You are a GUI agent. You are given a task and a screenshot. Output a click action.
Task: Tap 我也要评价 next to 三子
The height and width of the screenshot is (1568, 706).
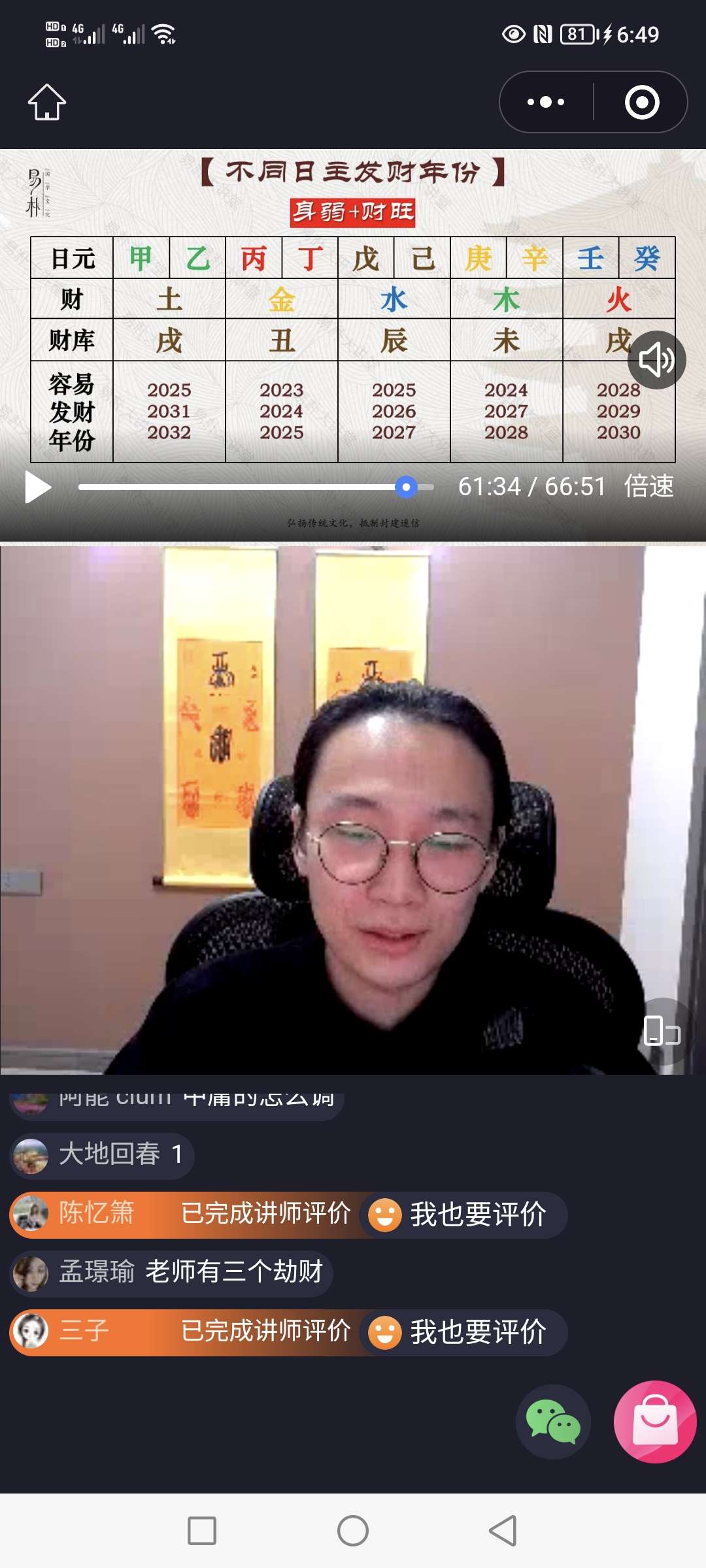click(x=463, y=1332)
